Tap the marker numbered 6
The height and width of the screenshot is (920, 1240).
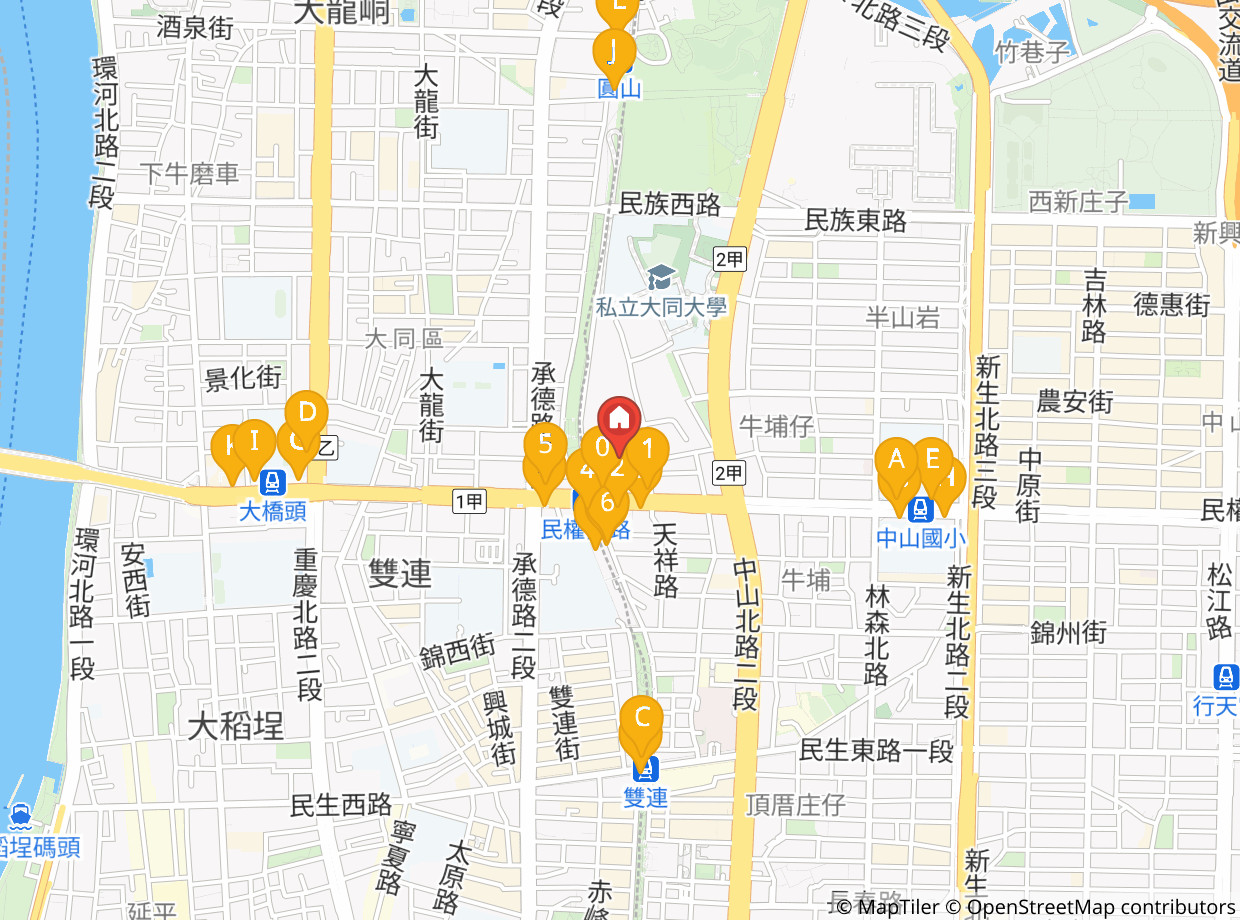607,503
